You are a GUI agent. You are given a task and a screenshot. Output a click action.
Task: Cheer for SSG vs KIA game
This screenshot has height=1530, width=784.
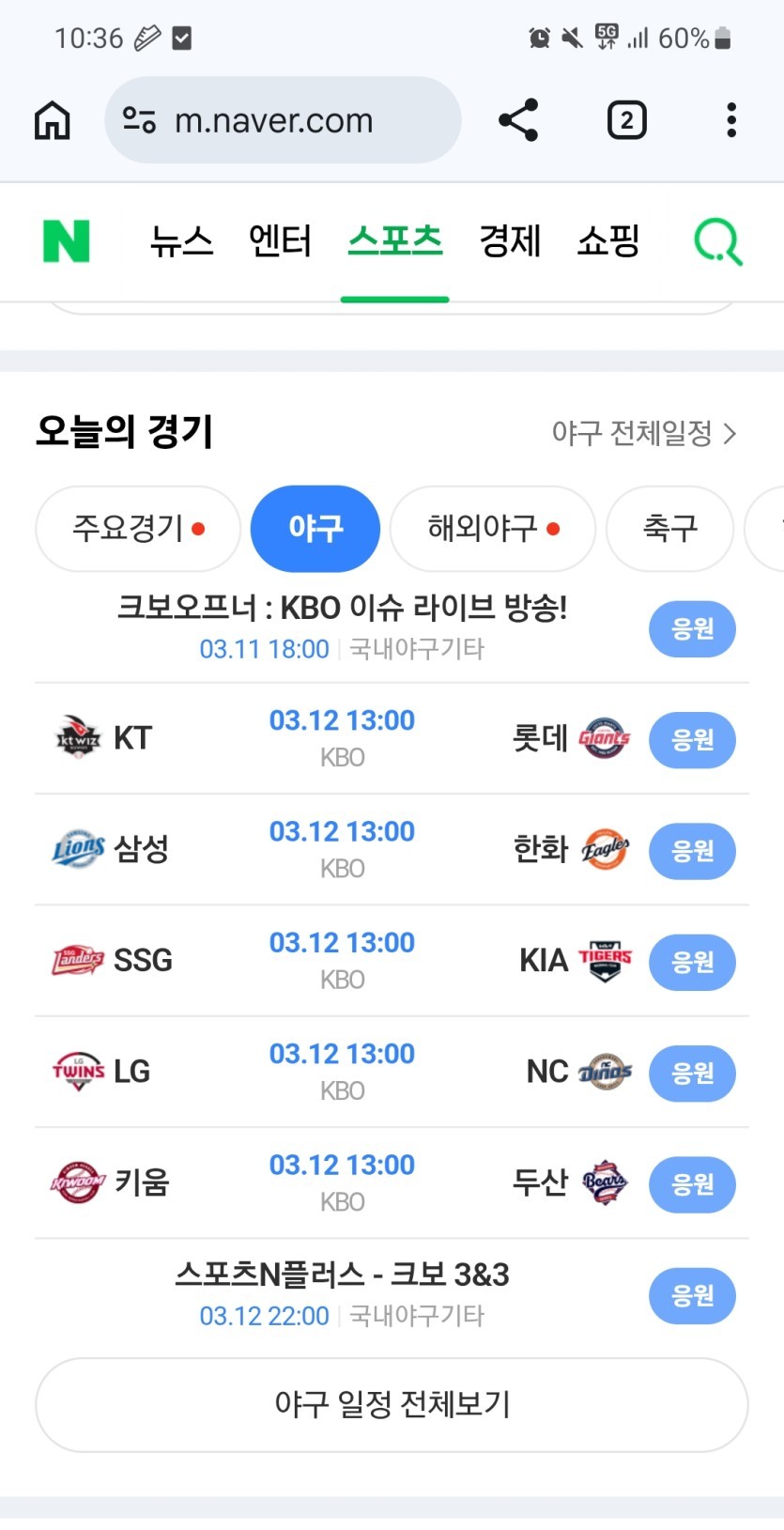coord(692,962)
